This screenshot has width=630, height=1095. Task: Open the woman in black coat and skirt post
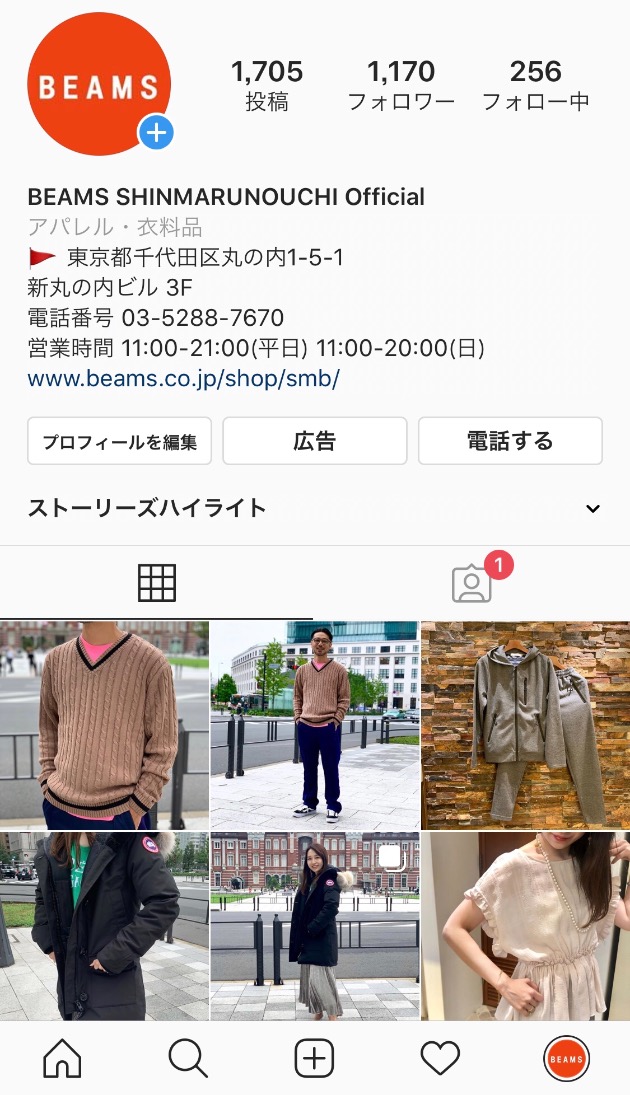point(314,925)
